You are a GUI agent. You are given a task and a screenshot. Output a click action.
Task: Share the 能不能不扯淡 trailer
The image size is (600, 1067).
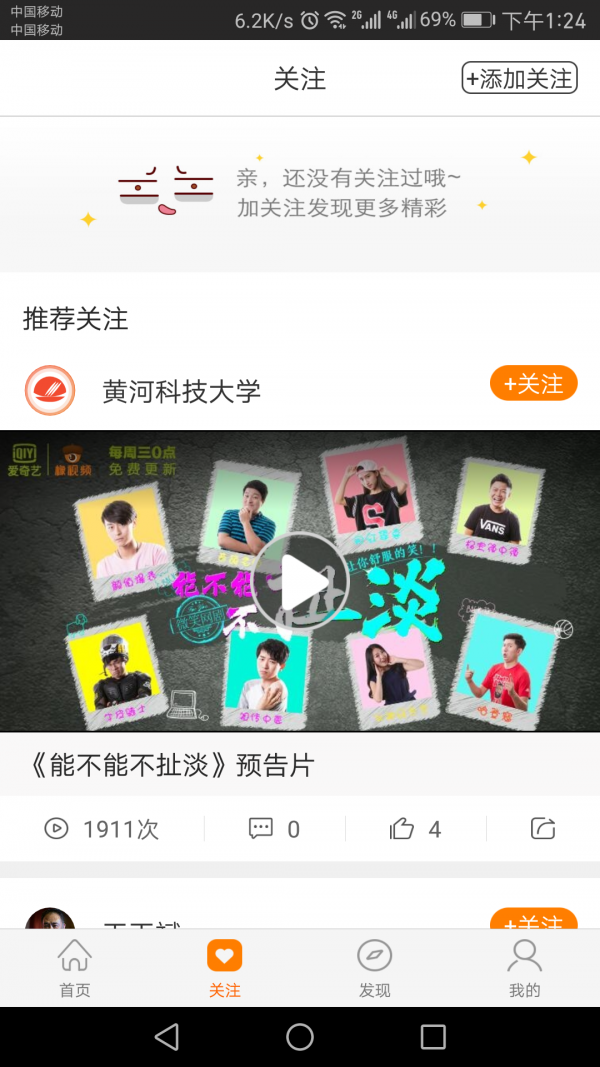542,828
